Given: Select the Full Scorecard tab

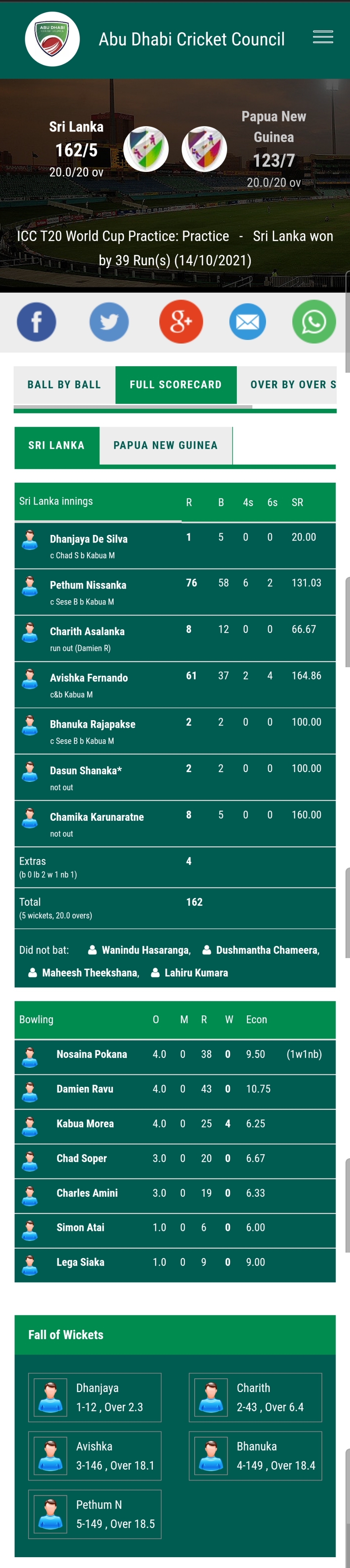Looking at the screenshot, I should 175,385.
